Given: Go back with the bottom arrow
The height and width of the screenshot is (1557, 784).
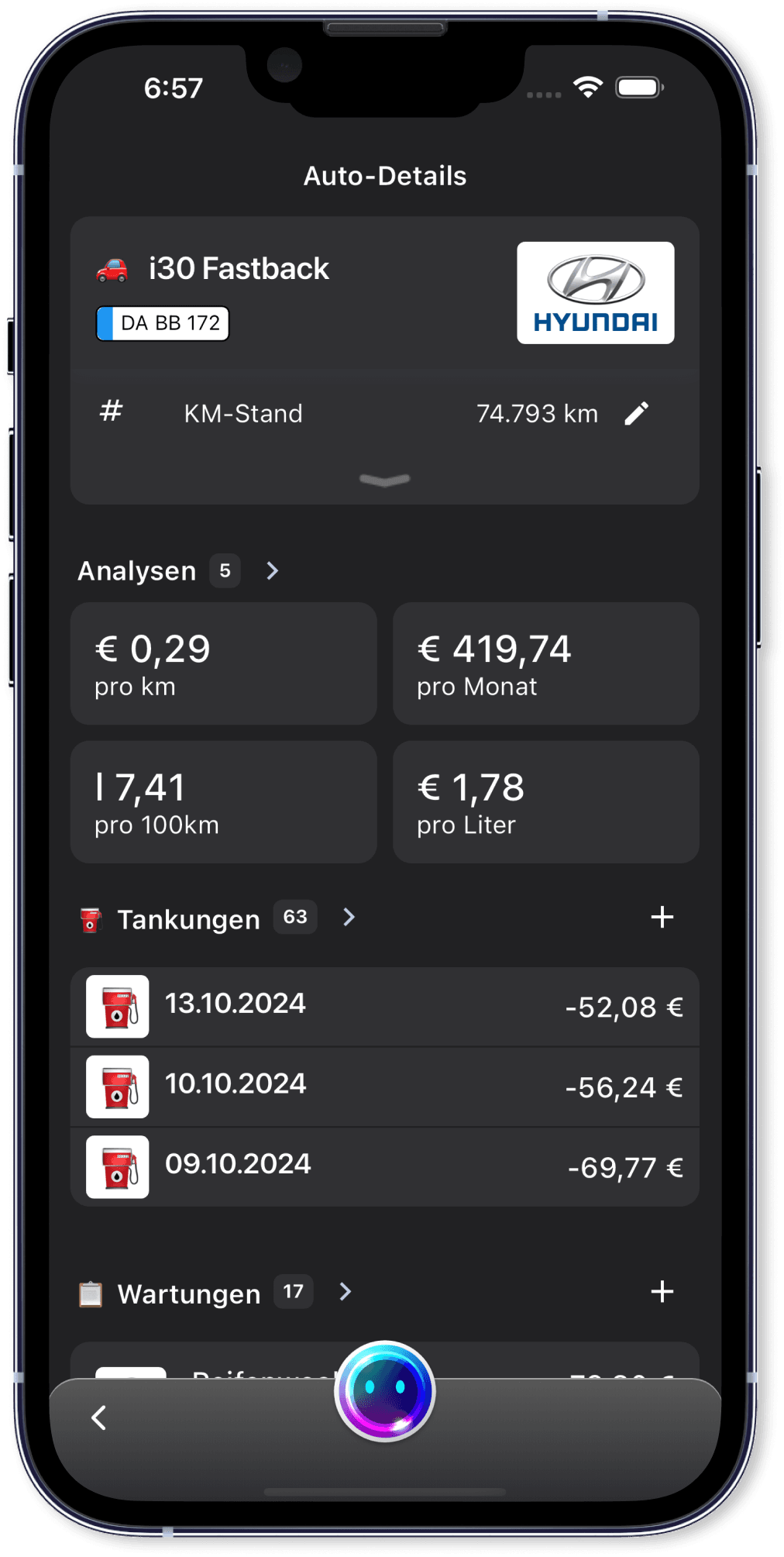Looking at the screenshot, I should [99, 1417].
